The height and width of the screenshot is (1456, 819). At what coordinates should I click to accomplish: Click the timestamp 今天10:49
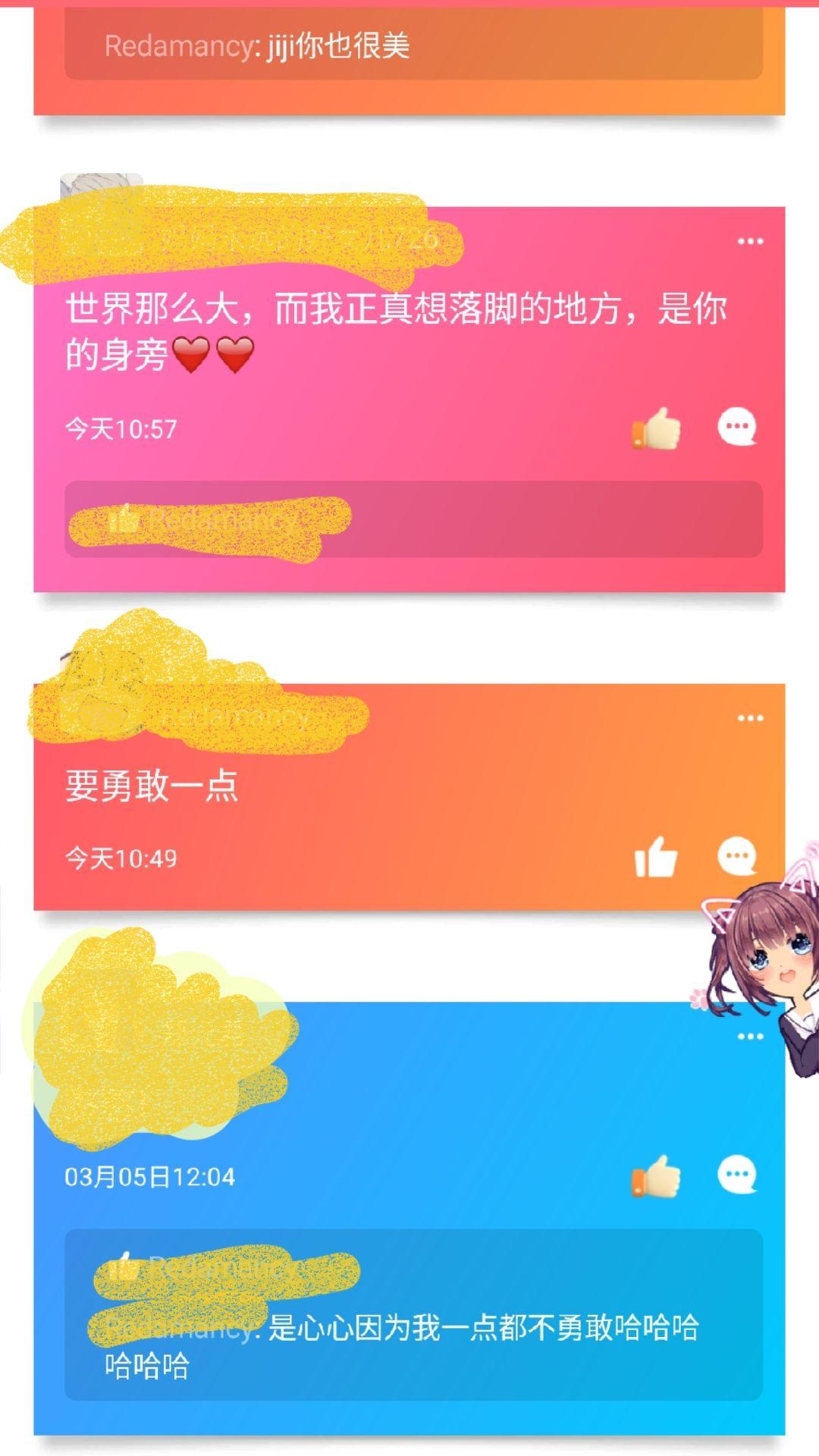(121, 858)
